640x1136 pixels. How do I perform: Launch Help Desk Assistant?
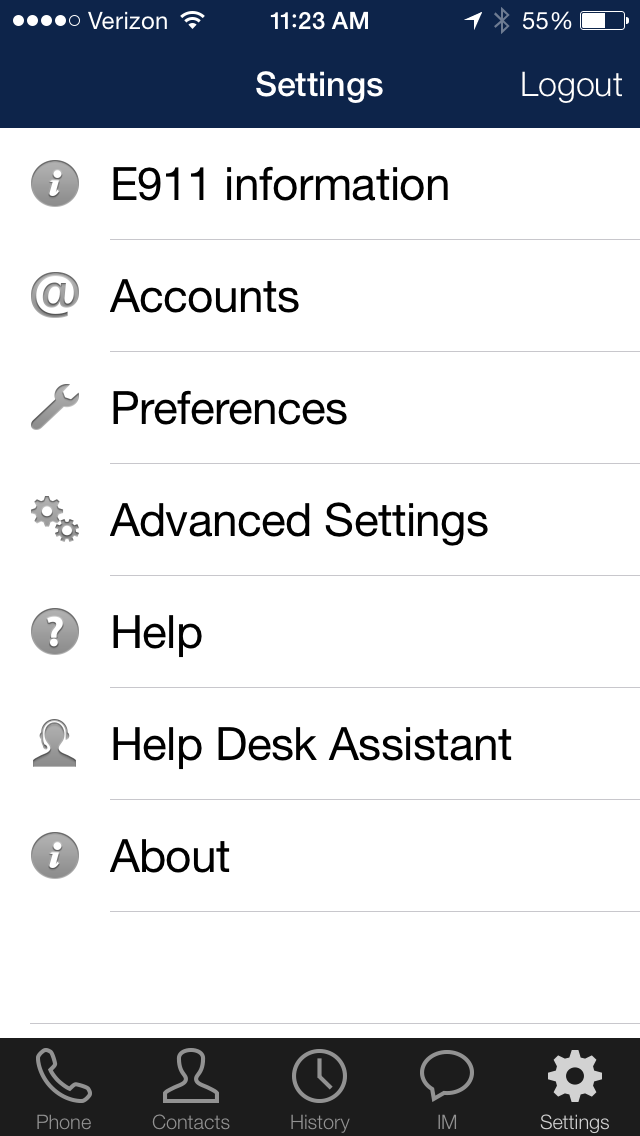(320, 744)
